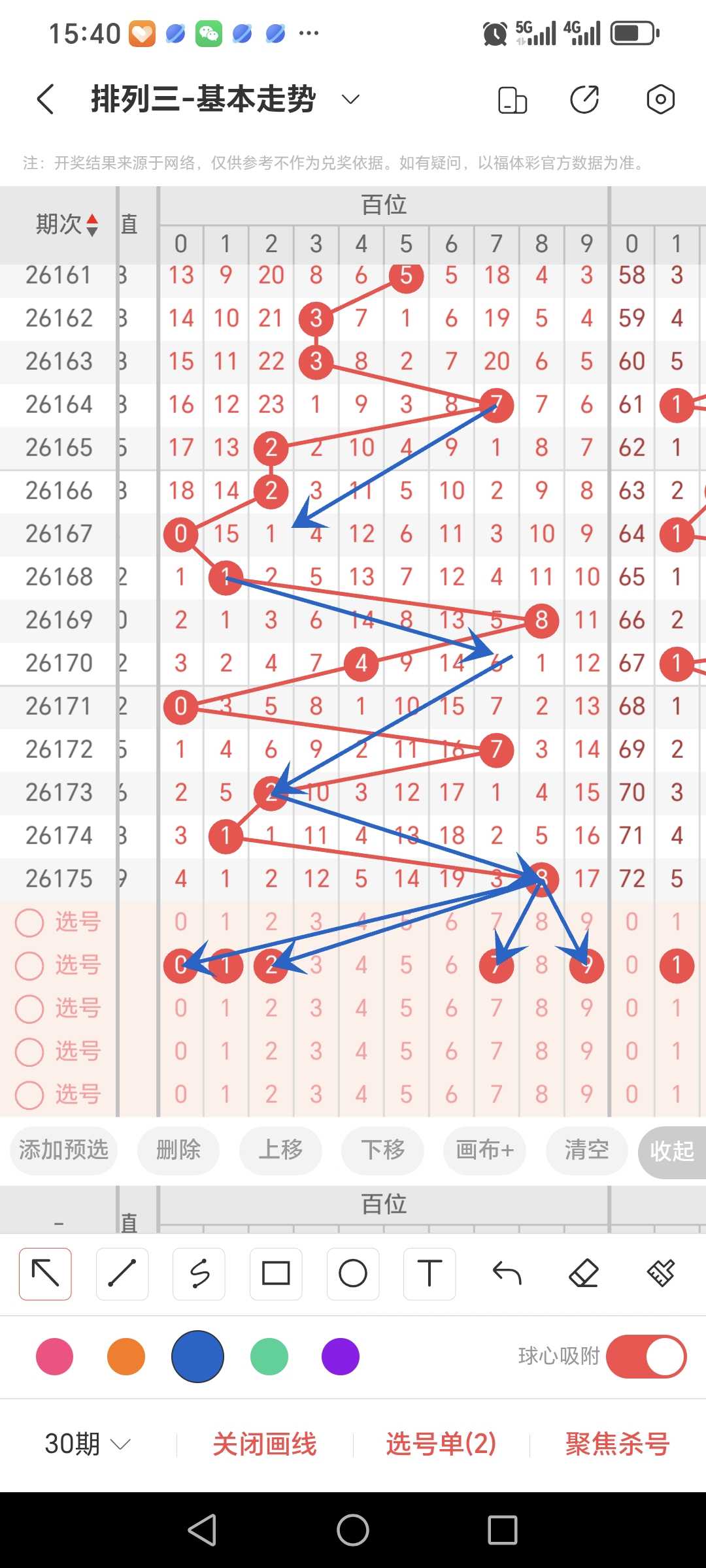The height and width of the screenshot is (1568, 706).
Task: Tap 画布+ to extend canvas
Action: pos(484,1150)
